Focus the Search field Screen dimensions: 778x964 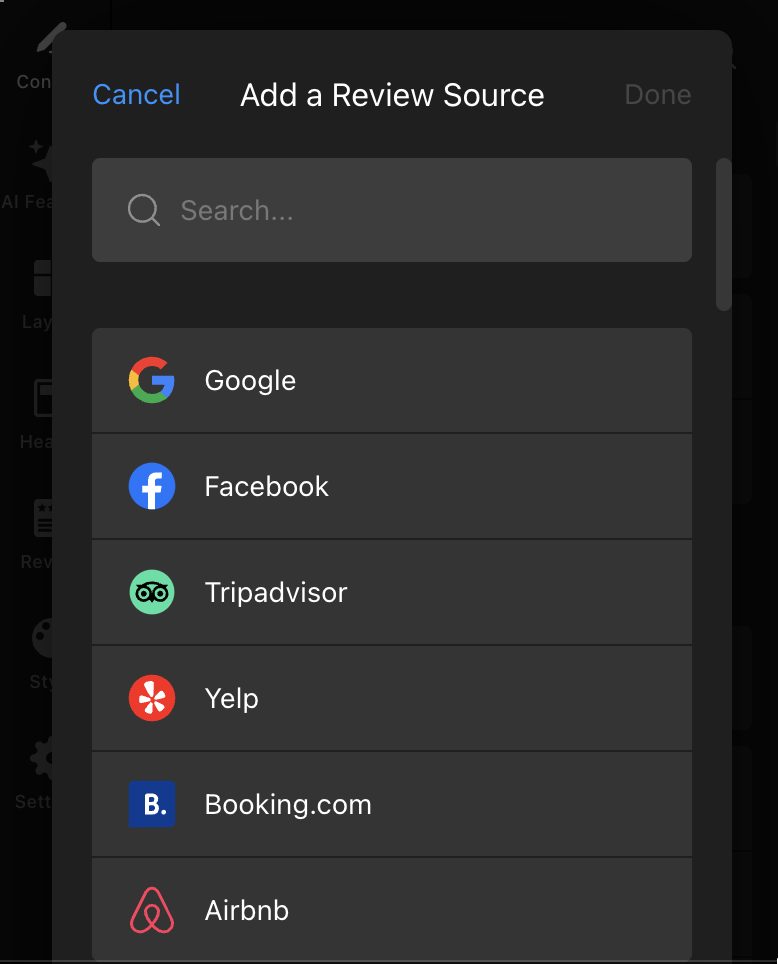392,210
